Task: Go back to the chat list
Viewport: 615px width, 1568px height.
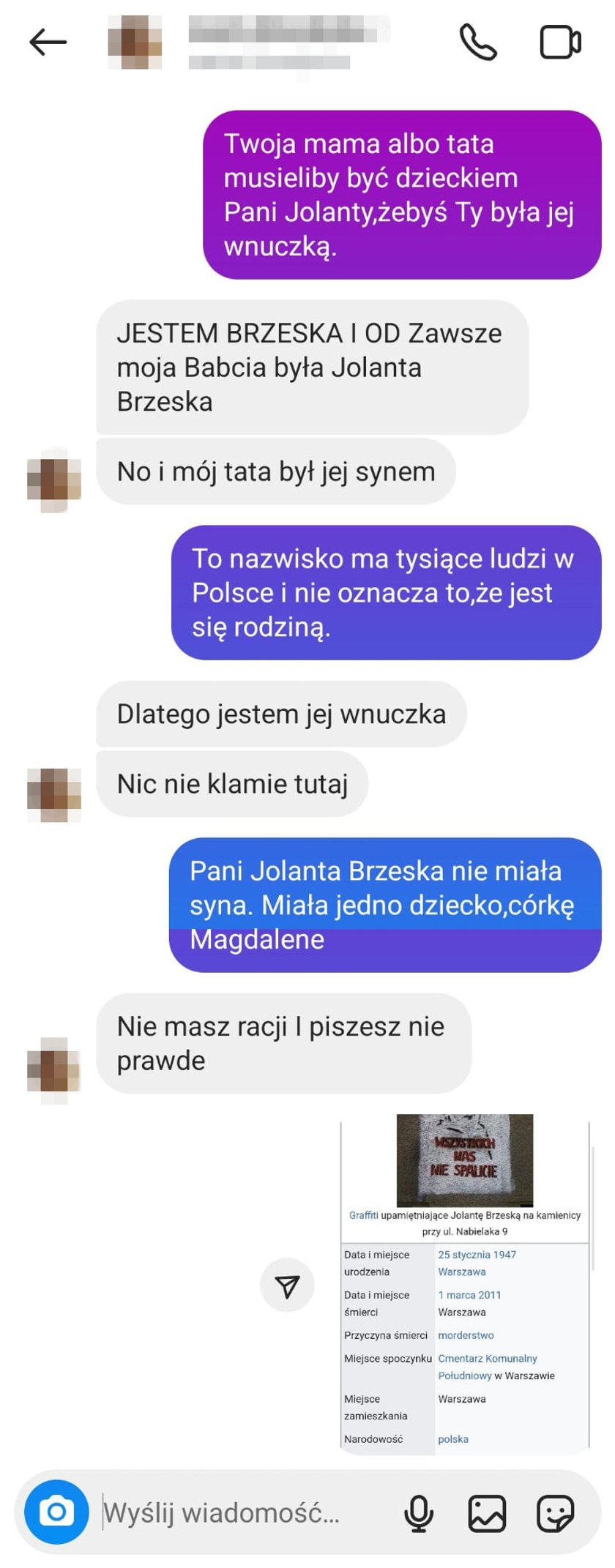Action: (x=48, y=42)
